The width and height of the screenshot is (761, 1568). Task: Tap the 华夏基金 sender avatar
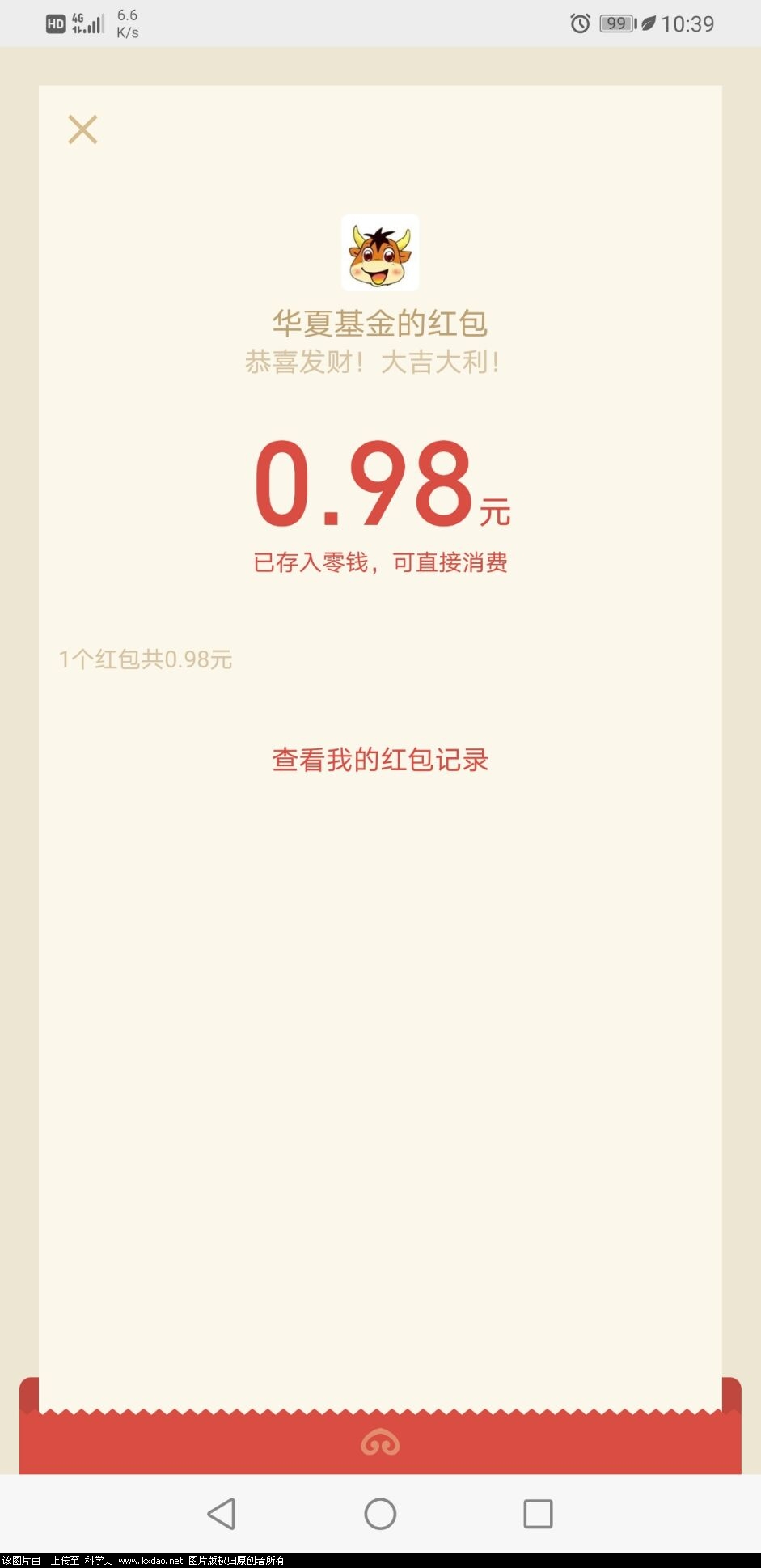coord(380,252)
